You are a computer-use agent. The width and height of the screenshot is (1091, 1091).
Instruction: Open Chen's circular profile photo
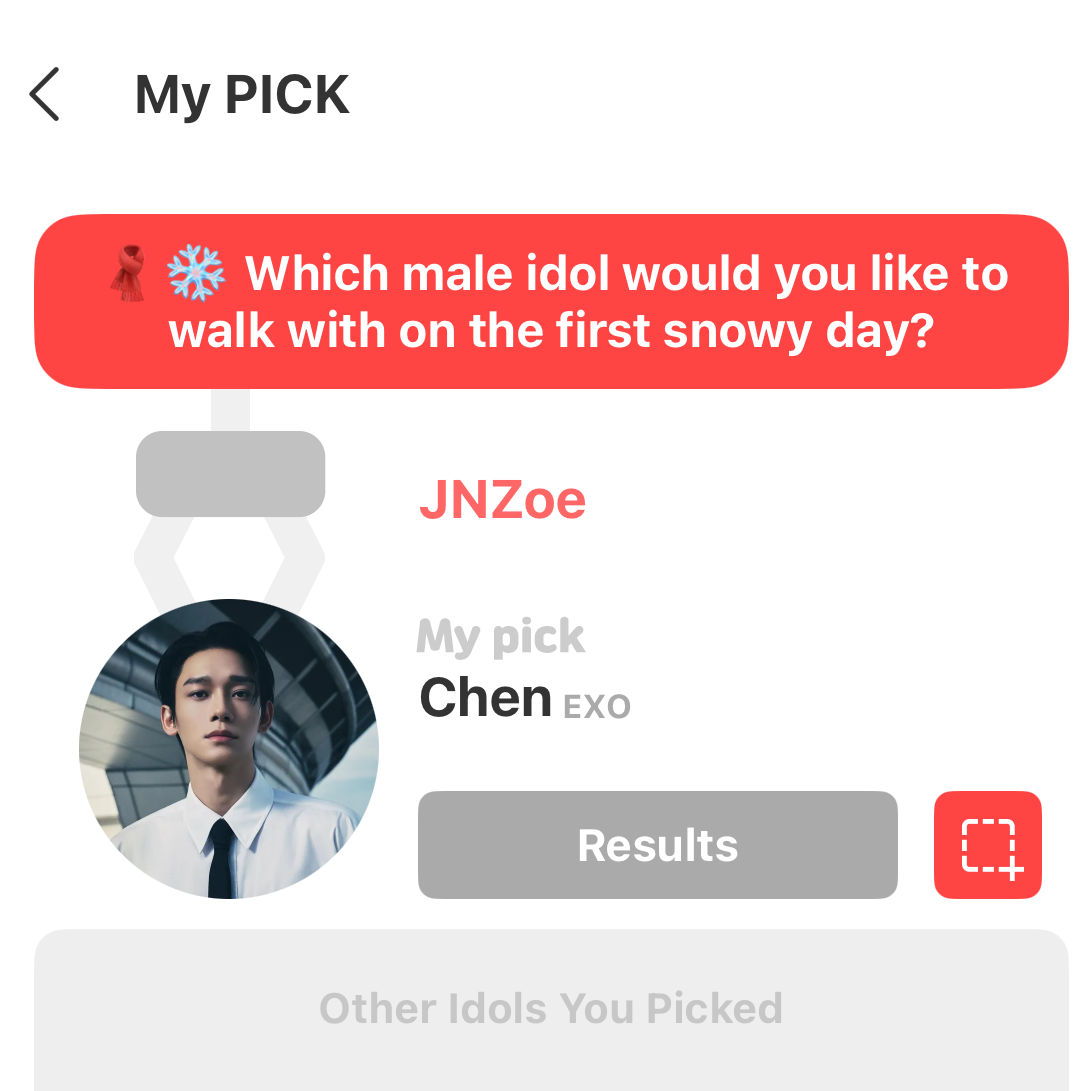click(229, 748)
